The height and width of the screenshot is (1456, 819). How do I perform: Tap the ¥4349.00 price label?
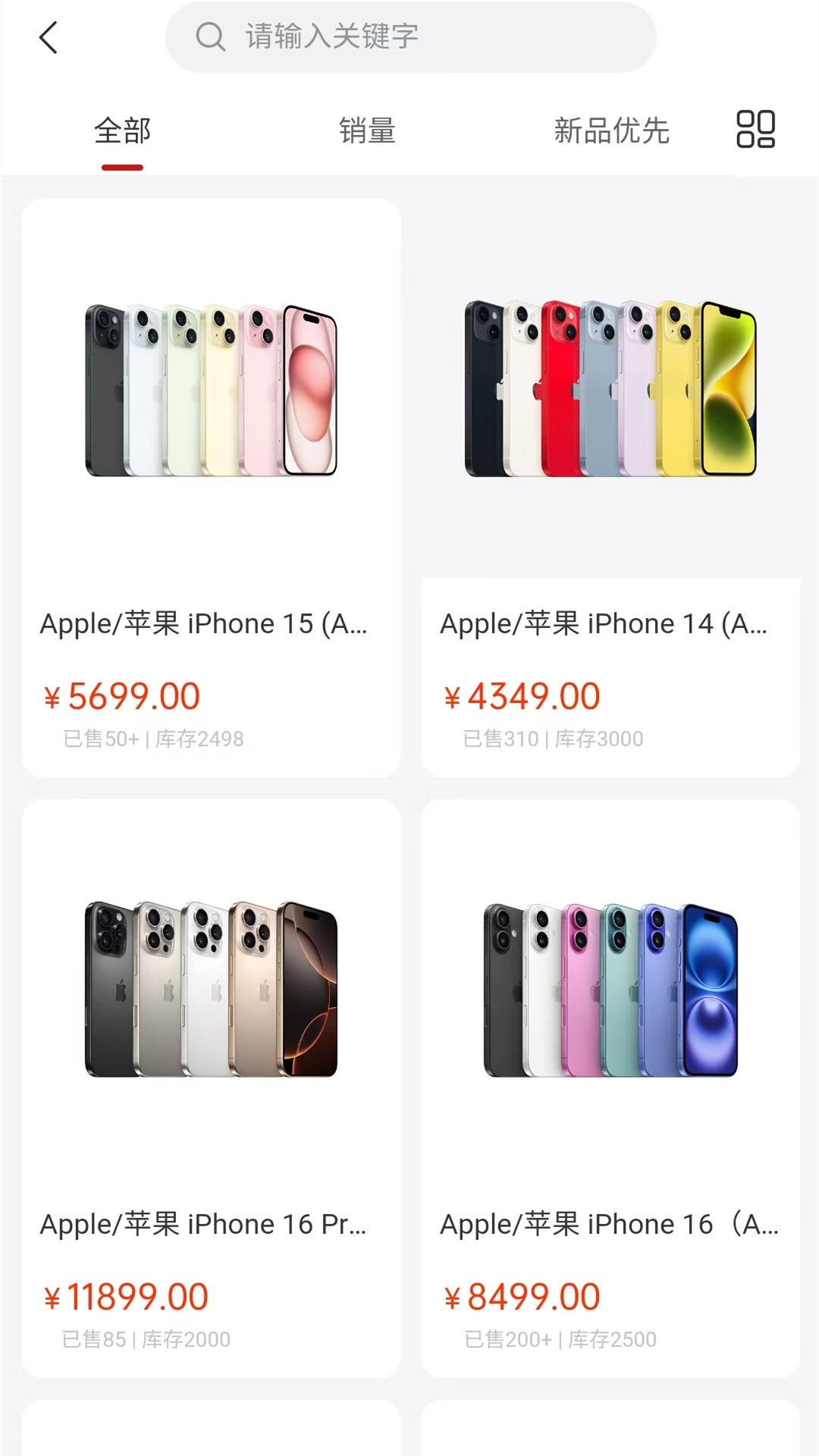pyautogui.click(x=521, y=695)
